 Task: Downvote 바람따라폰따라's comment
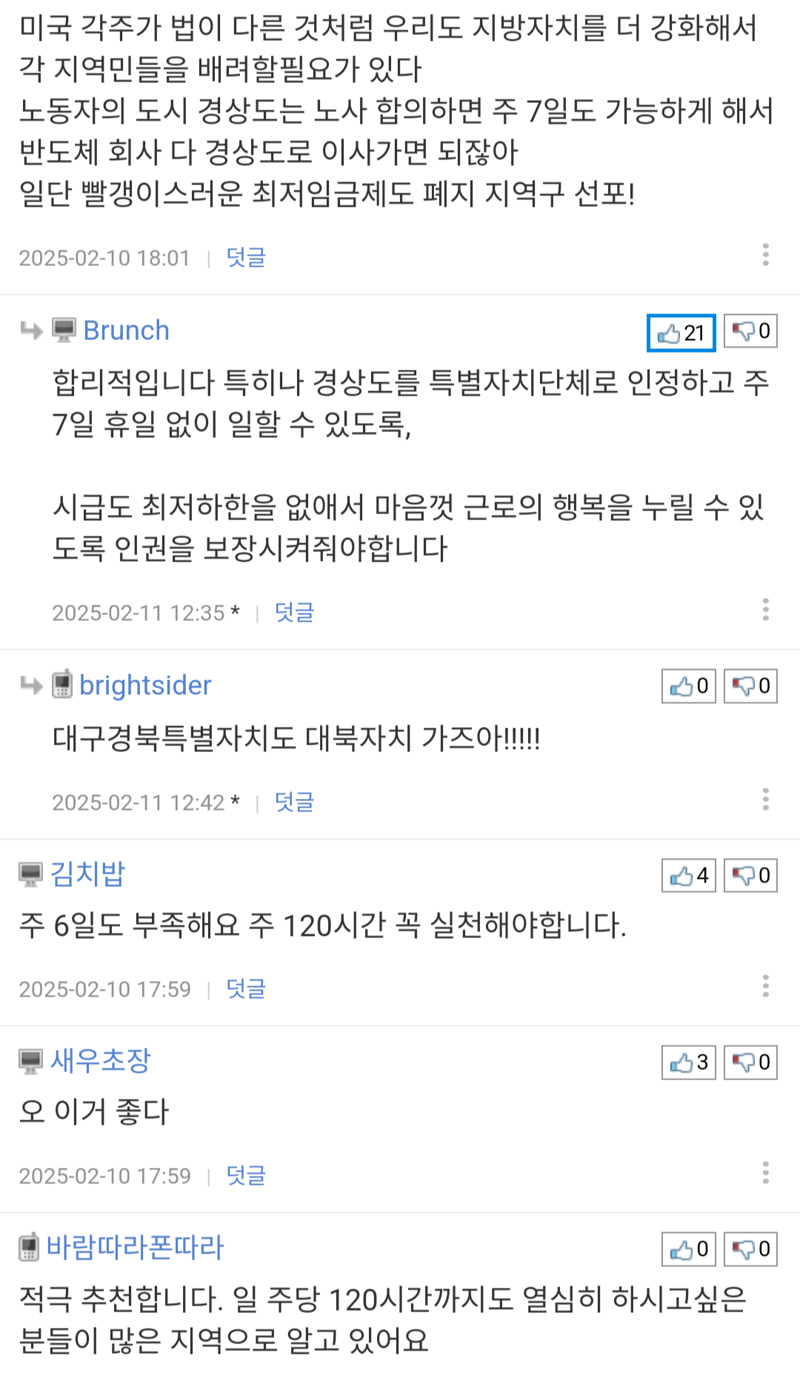(x=752, y=1249)
